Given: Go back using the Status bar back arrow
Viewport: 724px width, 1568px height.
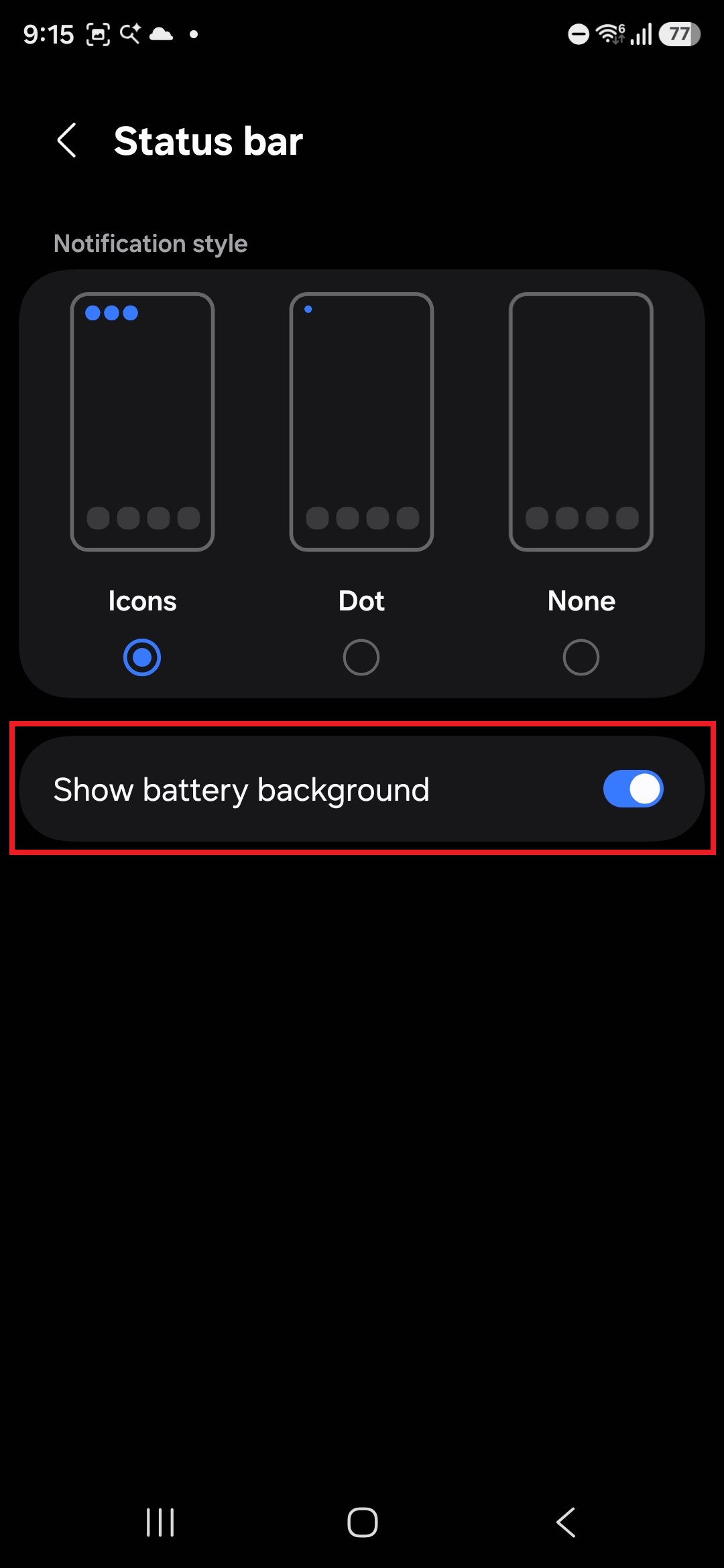Looking at the screenshot, I should click(66, 141).
